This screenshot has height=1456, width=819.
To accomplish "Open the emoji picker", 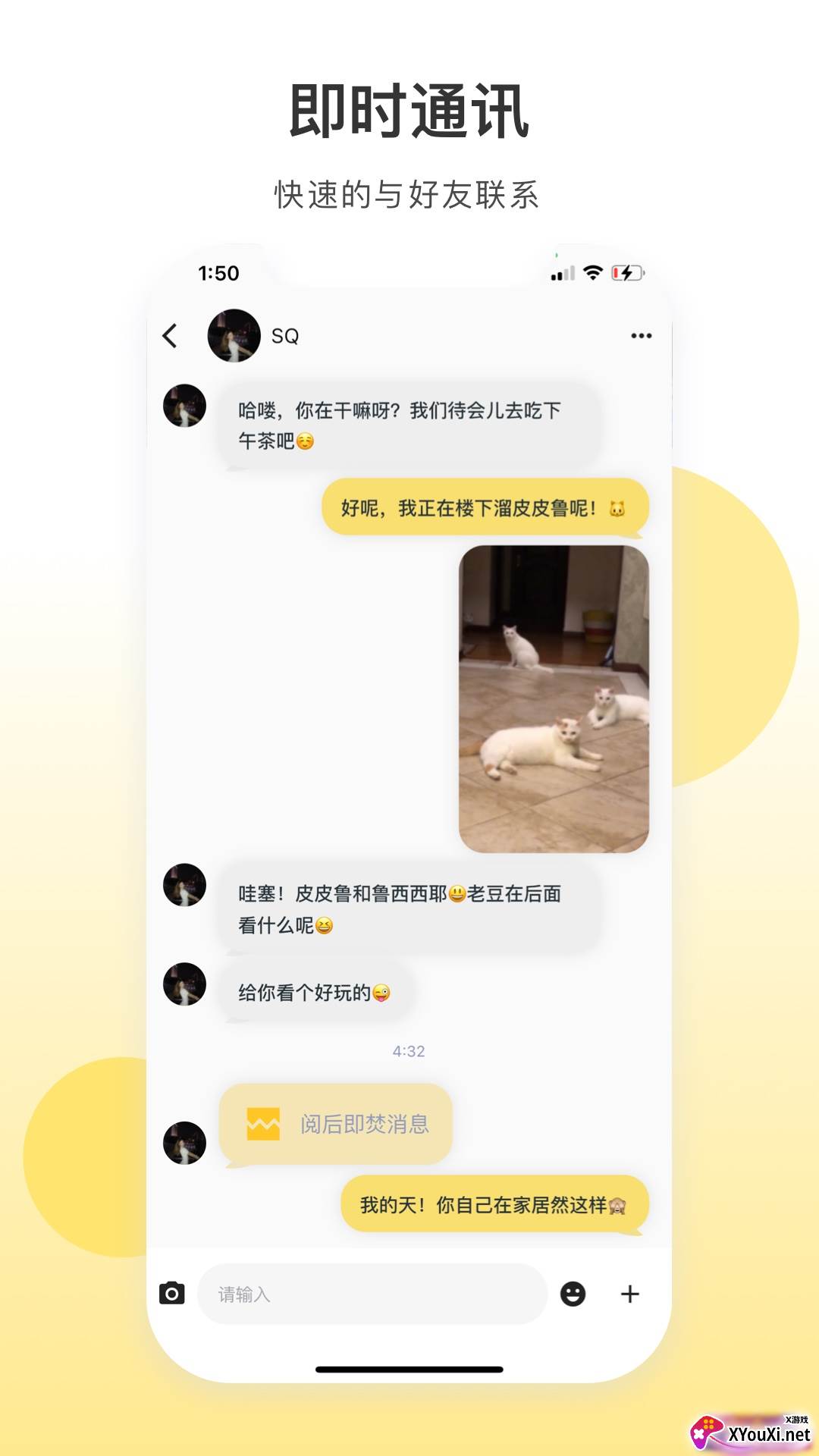I will 574,1294.
